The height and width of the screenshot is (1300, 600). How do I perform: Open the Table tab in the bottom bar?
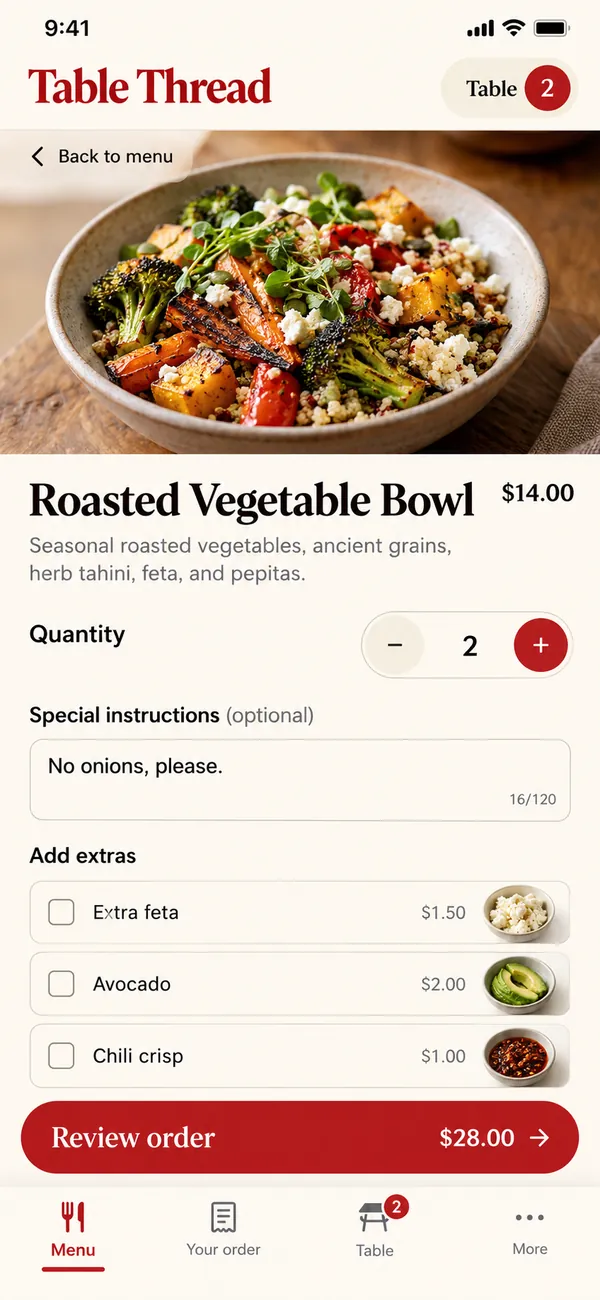[376, 1230]
